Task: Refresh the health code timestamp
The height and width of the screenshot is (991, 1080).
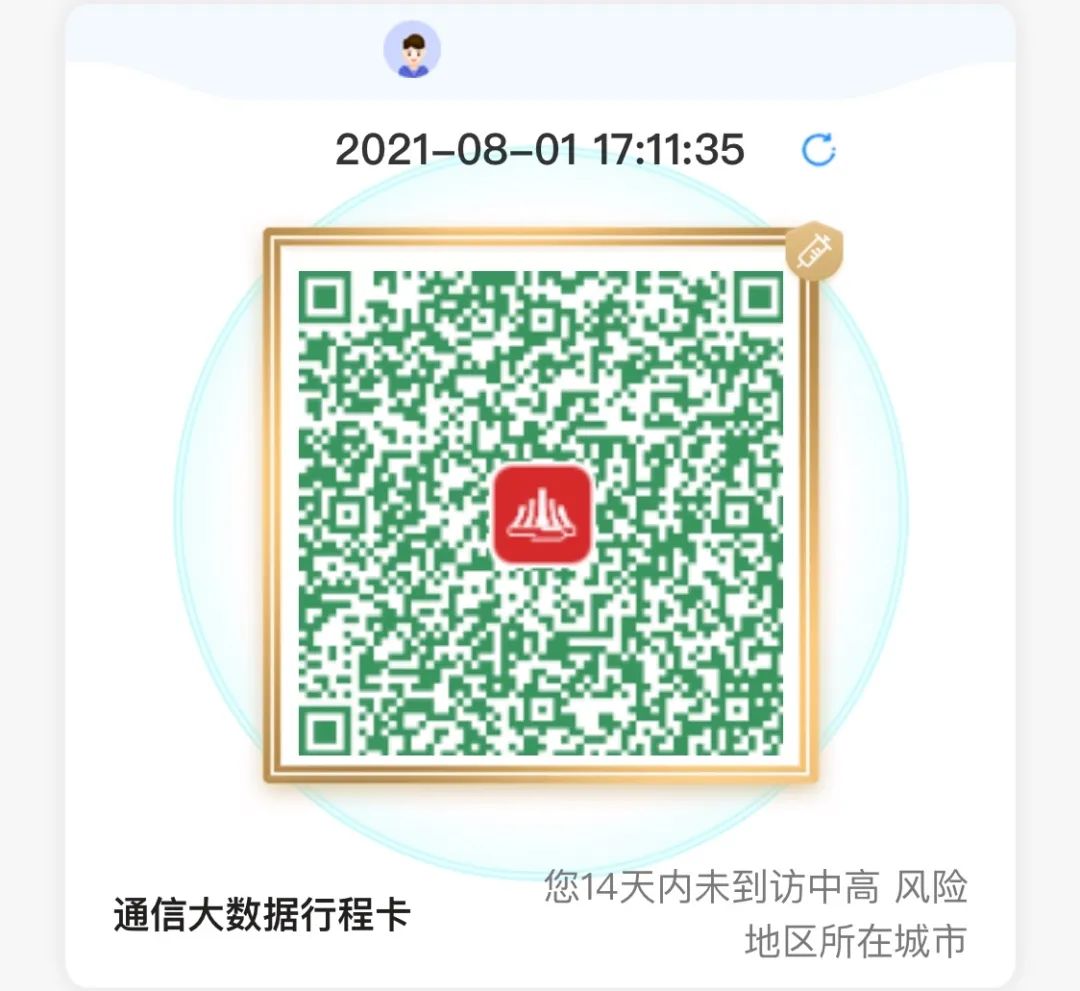Action: (x=819, y=151)
